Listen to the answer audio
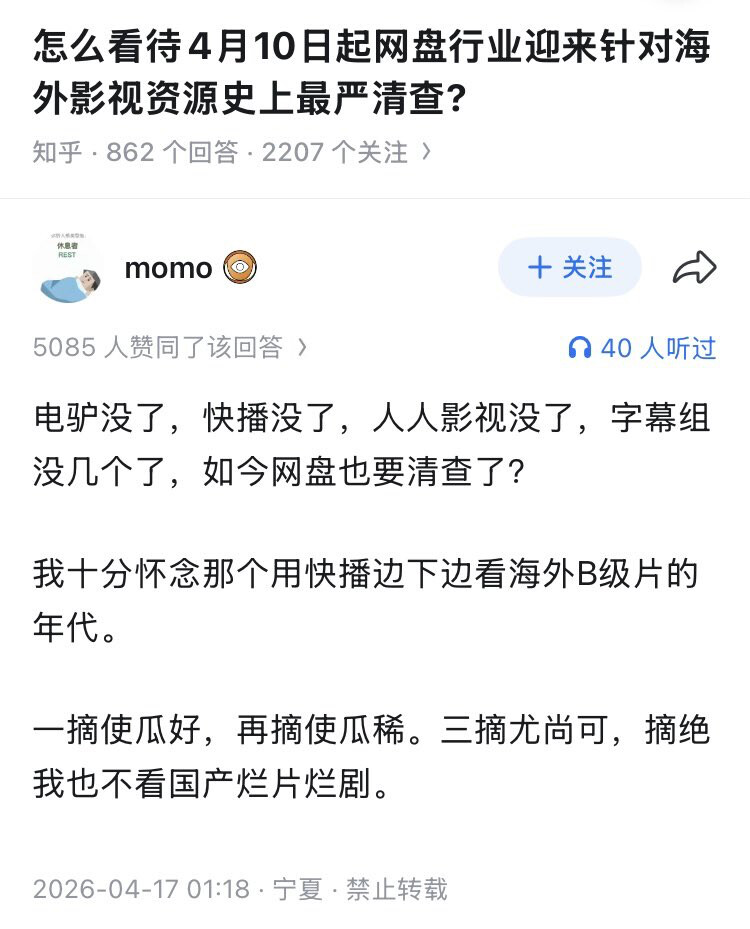 point(641,347)
